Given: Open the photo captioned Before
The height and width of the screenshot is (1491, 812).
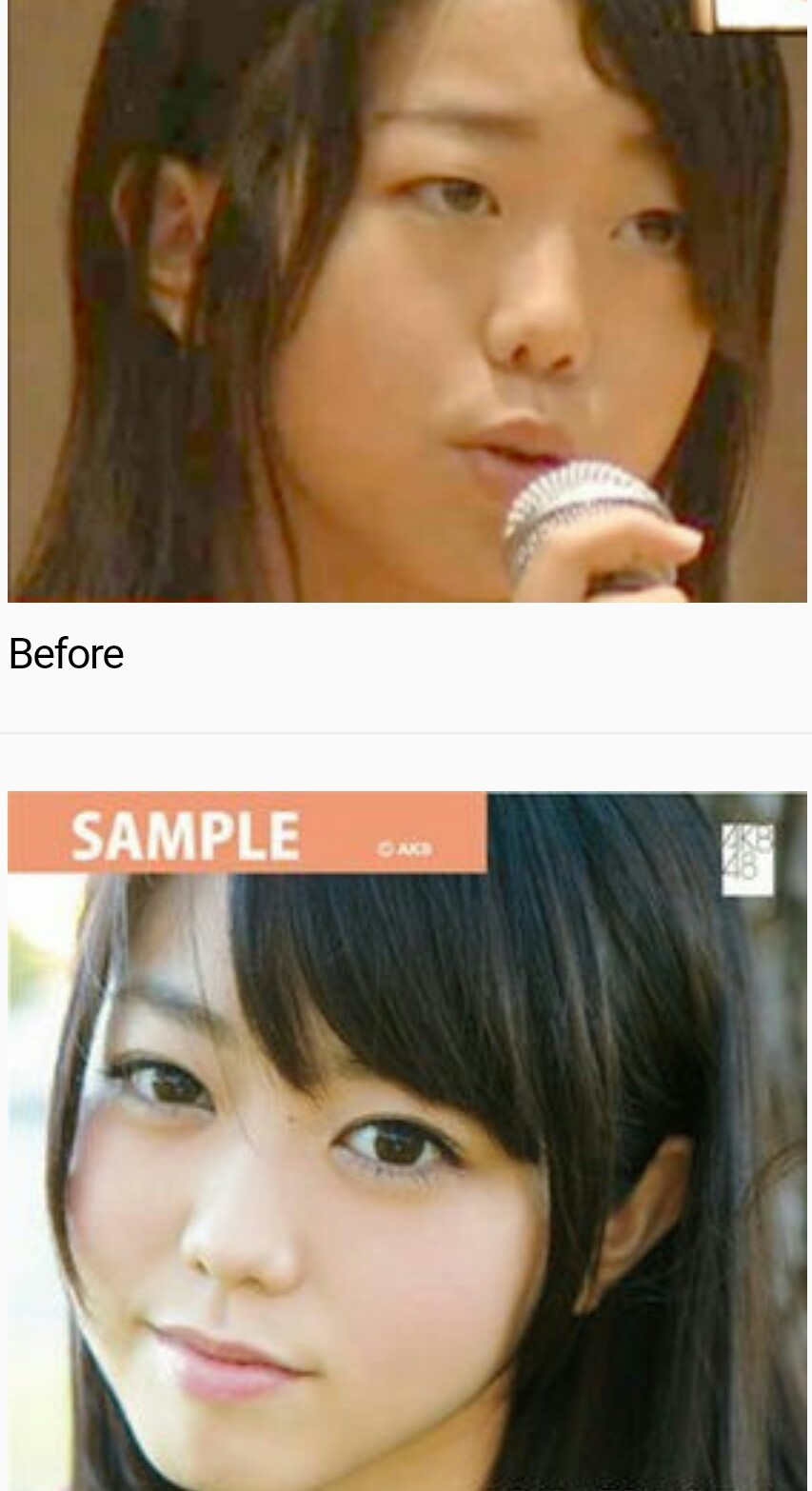Looking at the screenshot, I should (406, 300).
